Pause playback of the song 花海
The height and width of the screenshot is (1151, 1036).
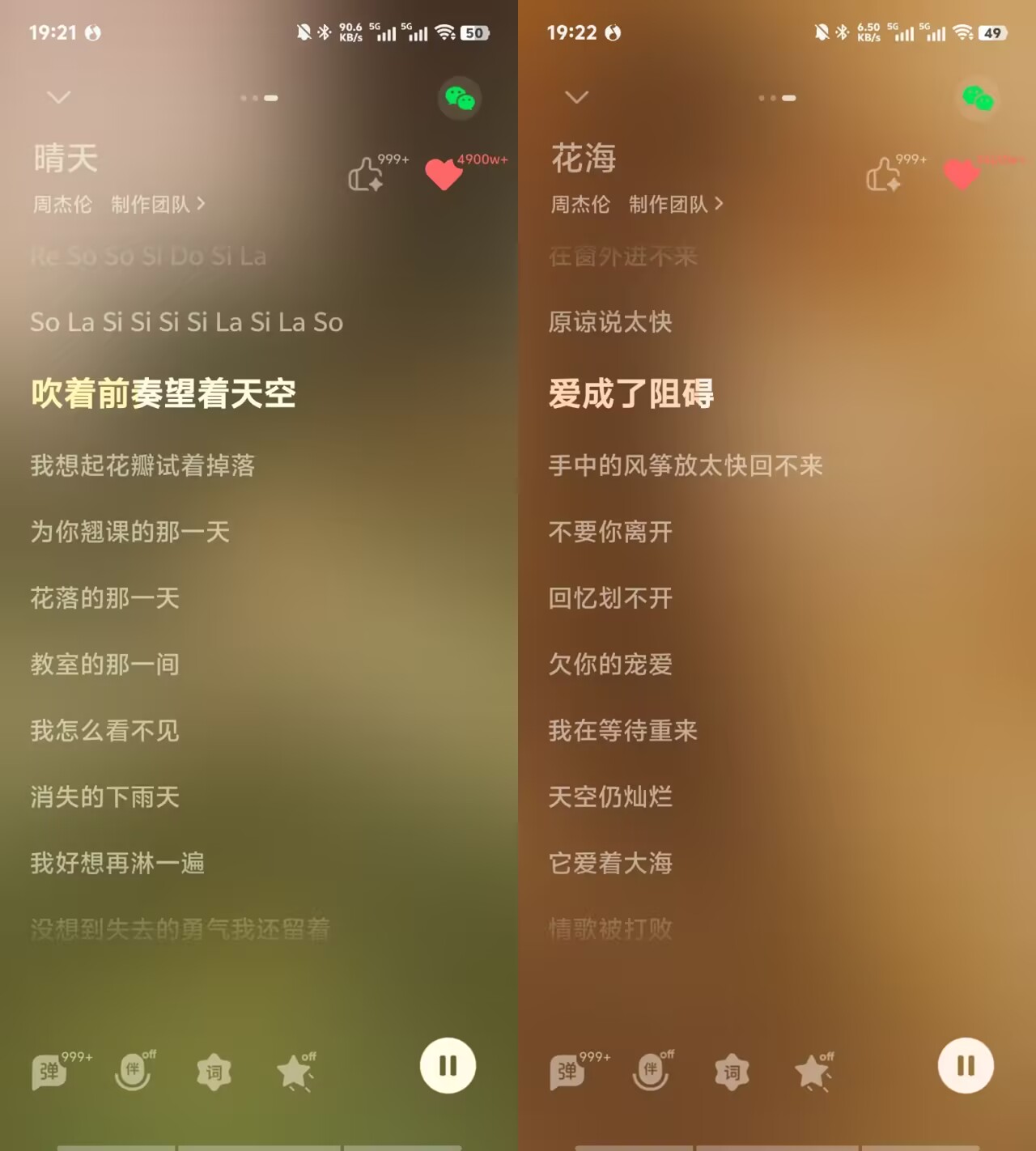pyautogui.click(x=966, y=1065)
